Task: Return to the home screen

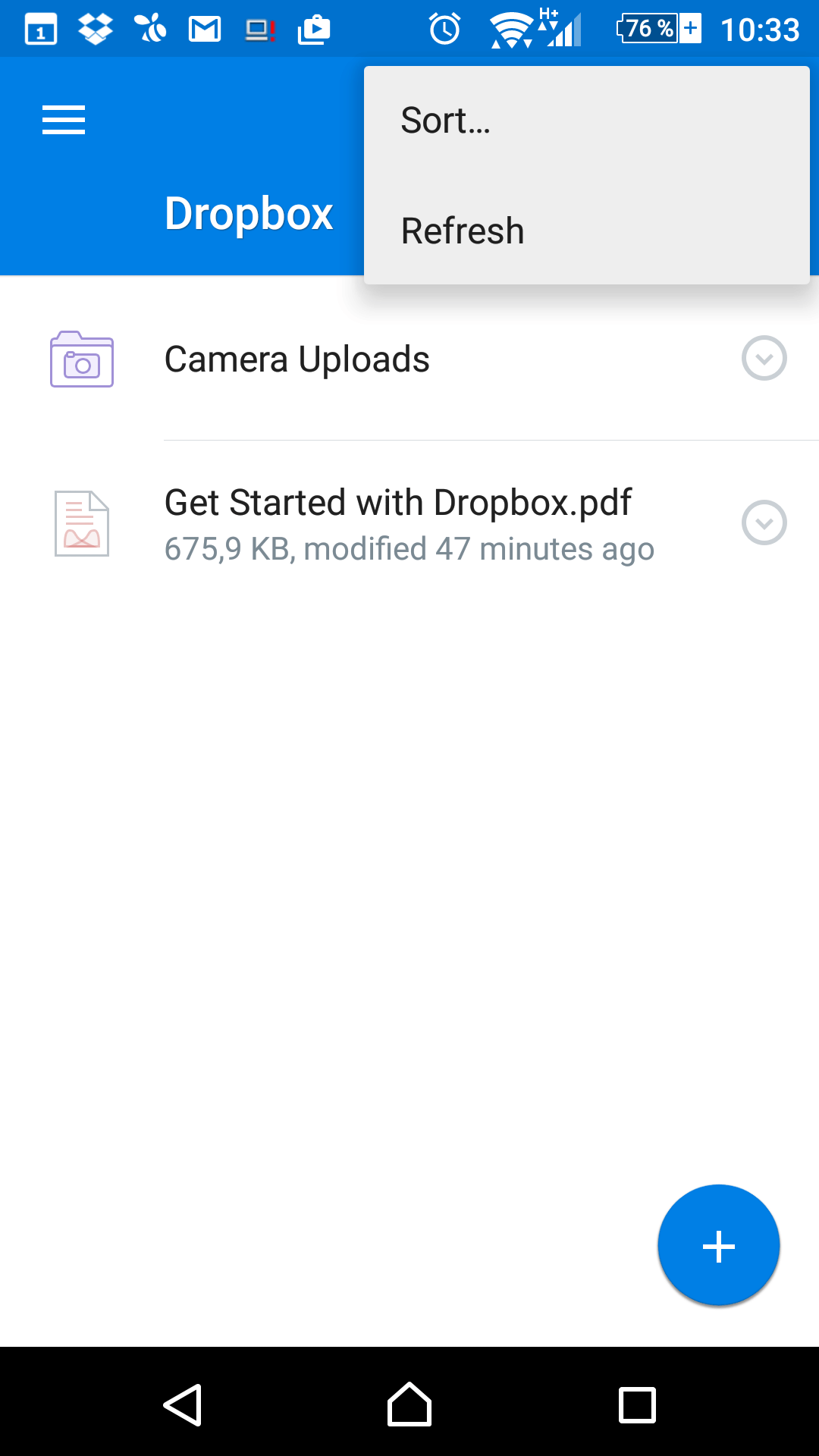Action: pyautogui.click(x=409, y=1404)
